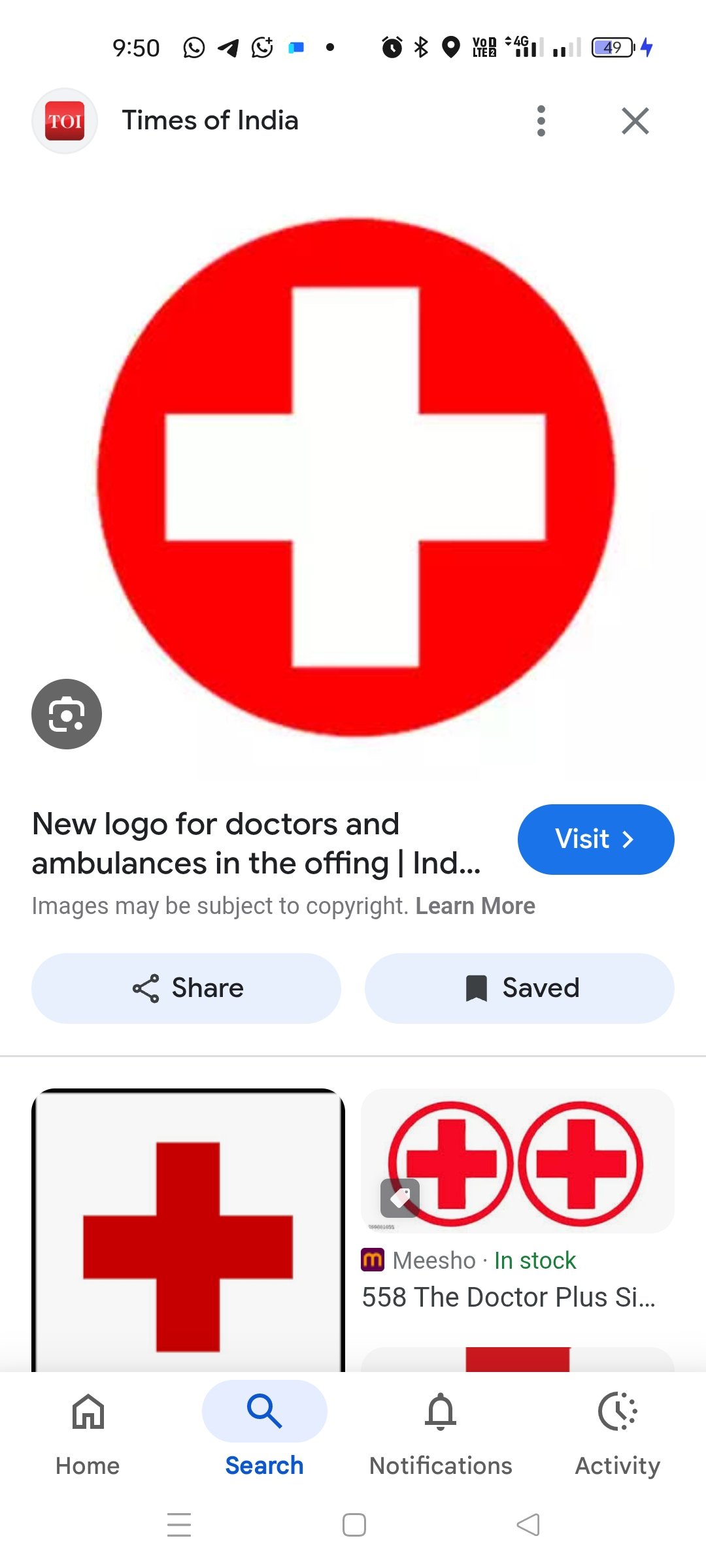Open the Learn More copyright link
The width and height of the screenshot is (706, 1568).
[x=475, y=906]
